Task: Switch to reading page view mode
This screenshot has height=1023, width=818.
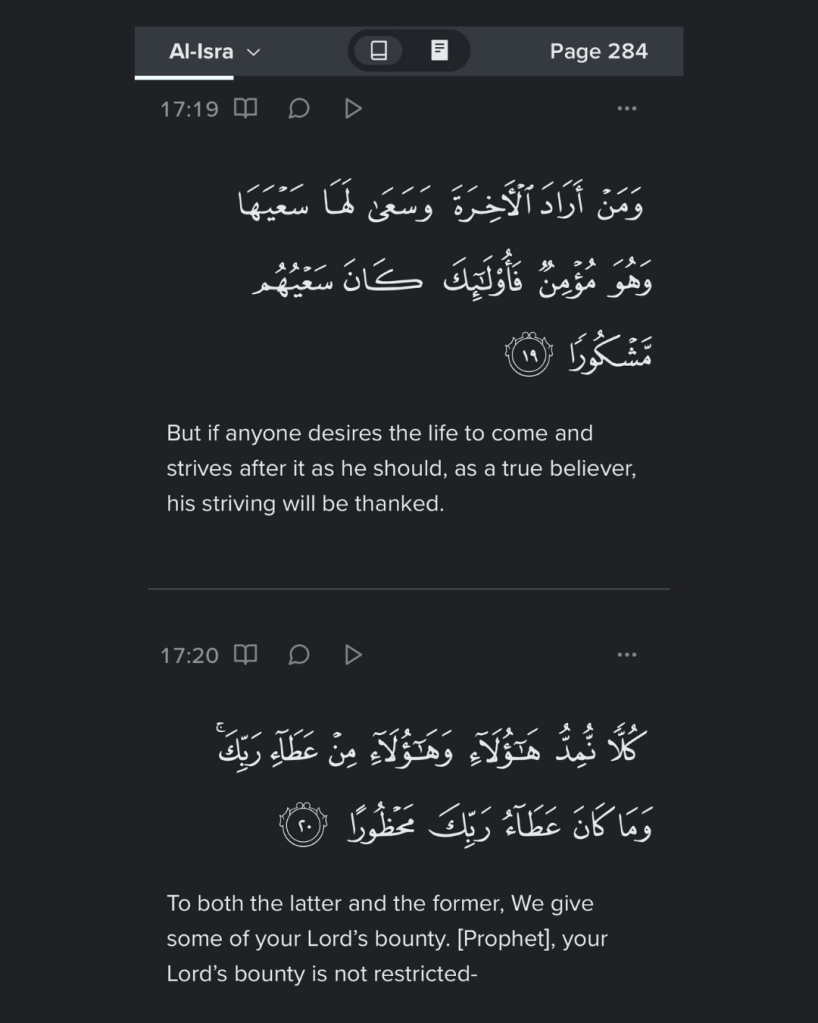Action: click(439, 51)
